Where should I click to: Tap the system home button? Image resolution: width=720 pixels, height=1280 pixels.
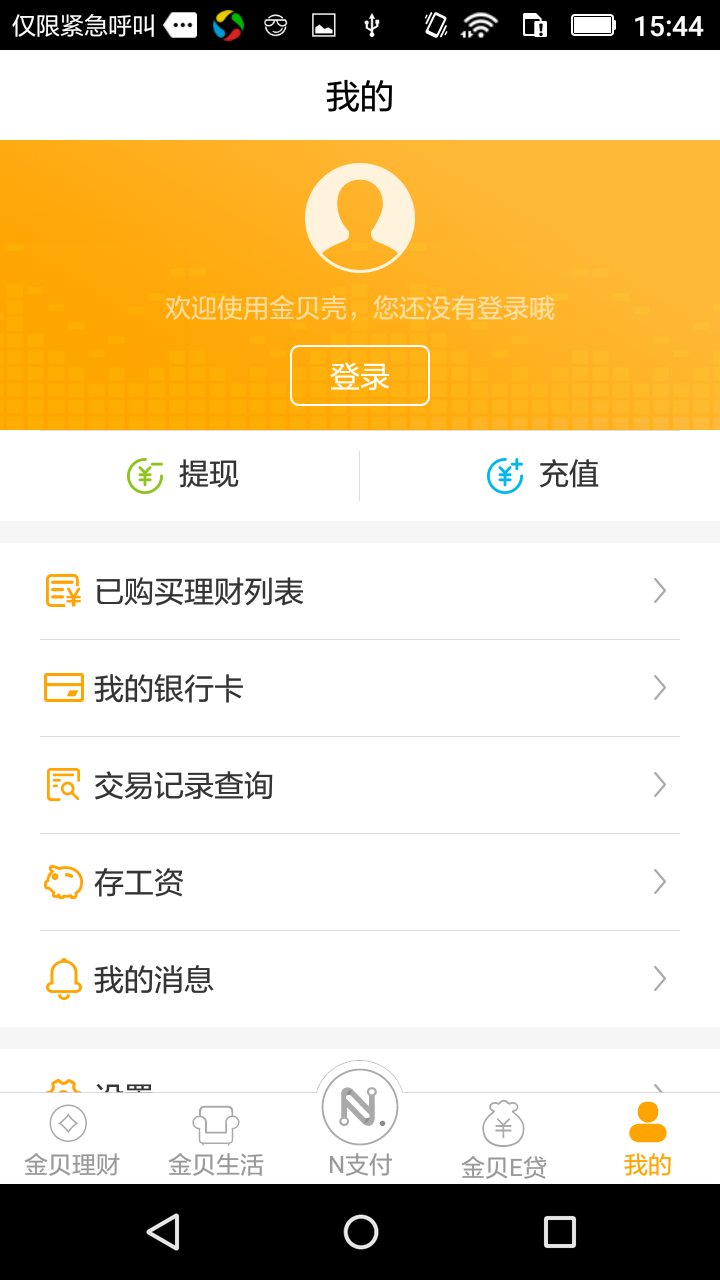(360, 1232)
